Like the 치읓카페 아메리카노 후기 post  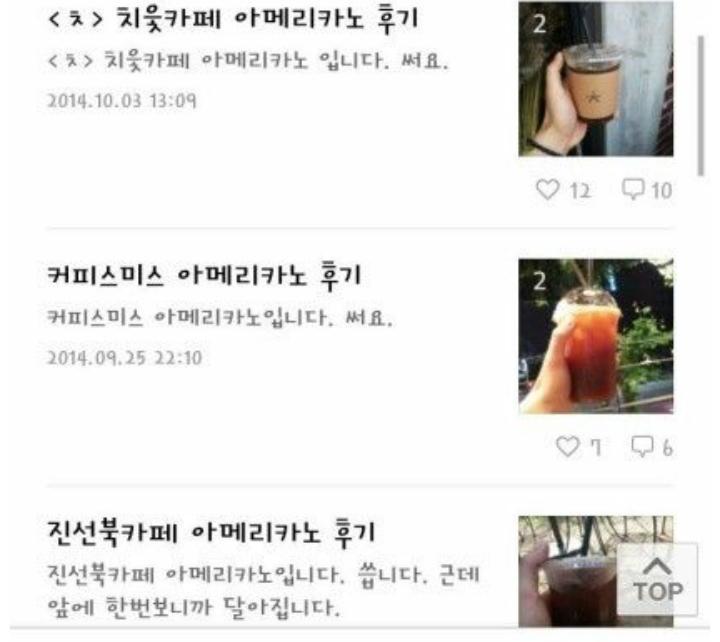point(547,190)
